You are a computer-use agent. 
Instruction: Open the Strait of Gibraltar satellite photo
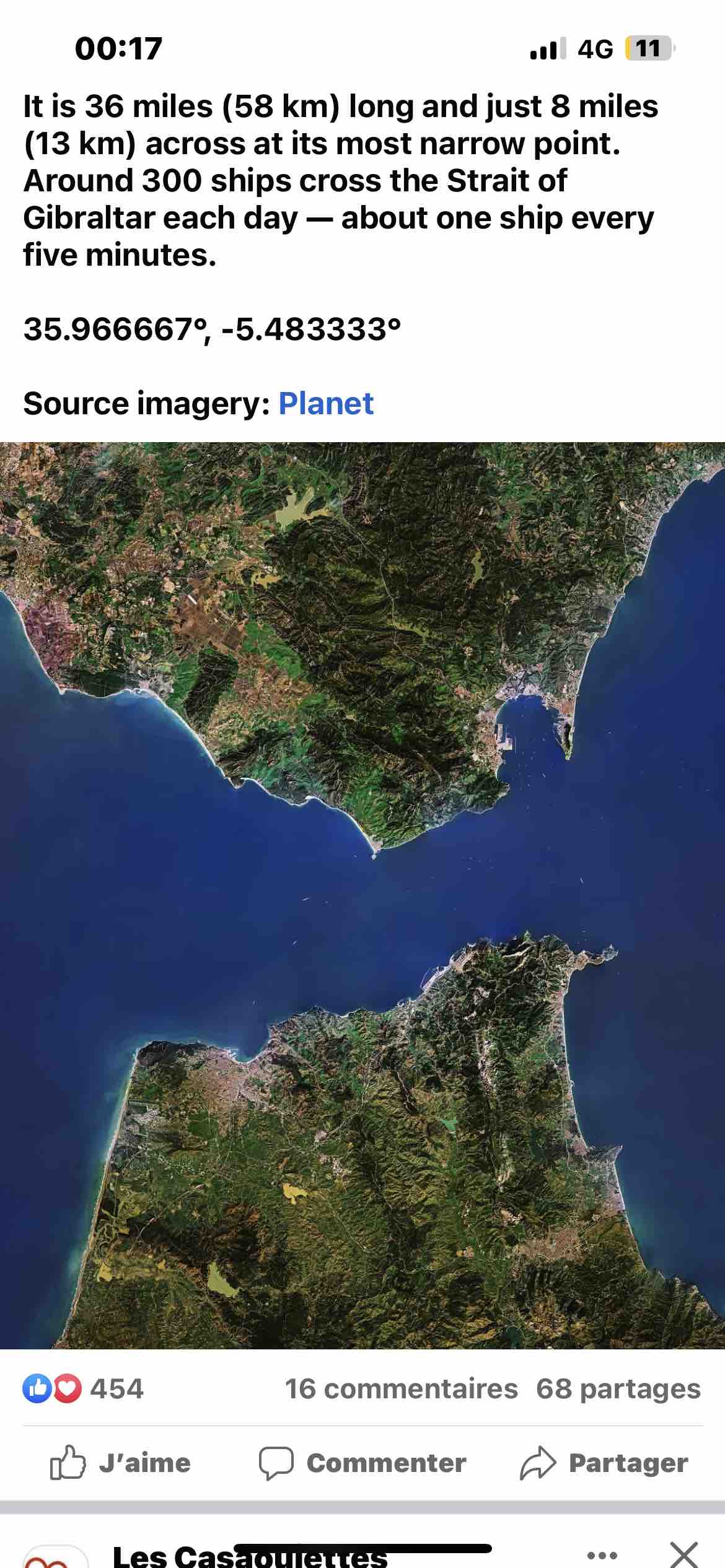click(362, 894)
